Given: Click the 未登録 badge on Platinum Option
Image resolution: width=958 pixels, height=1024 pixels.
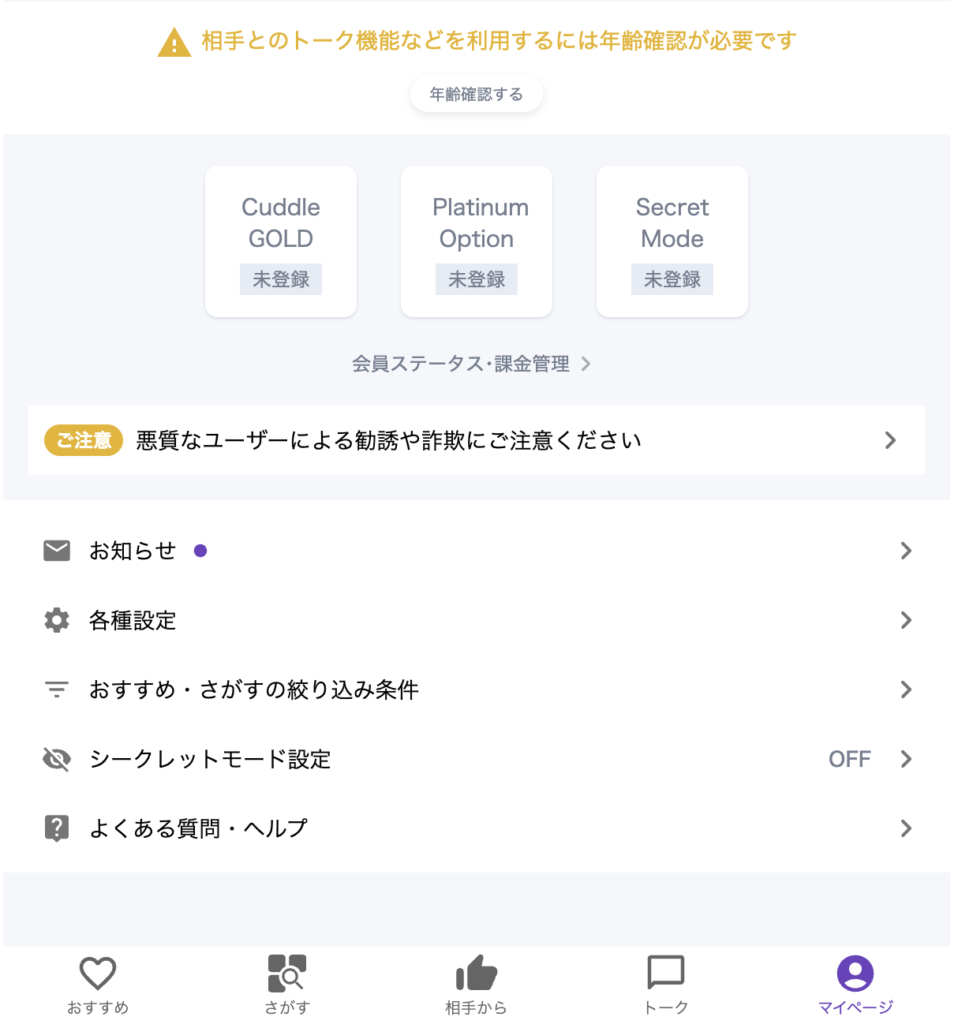Looking at the screenshot, I should click(476, 279).
